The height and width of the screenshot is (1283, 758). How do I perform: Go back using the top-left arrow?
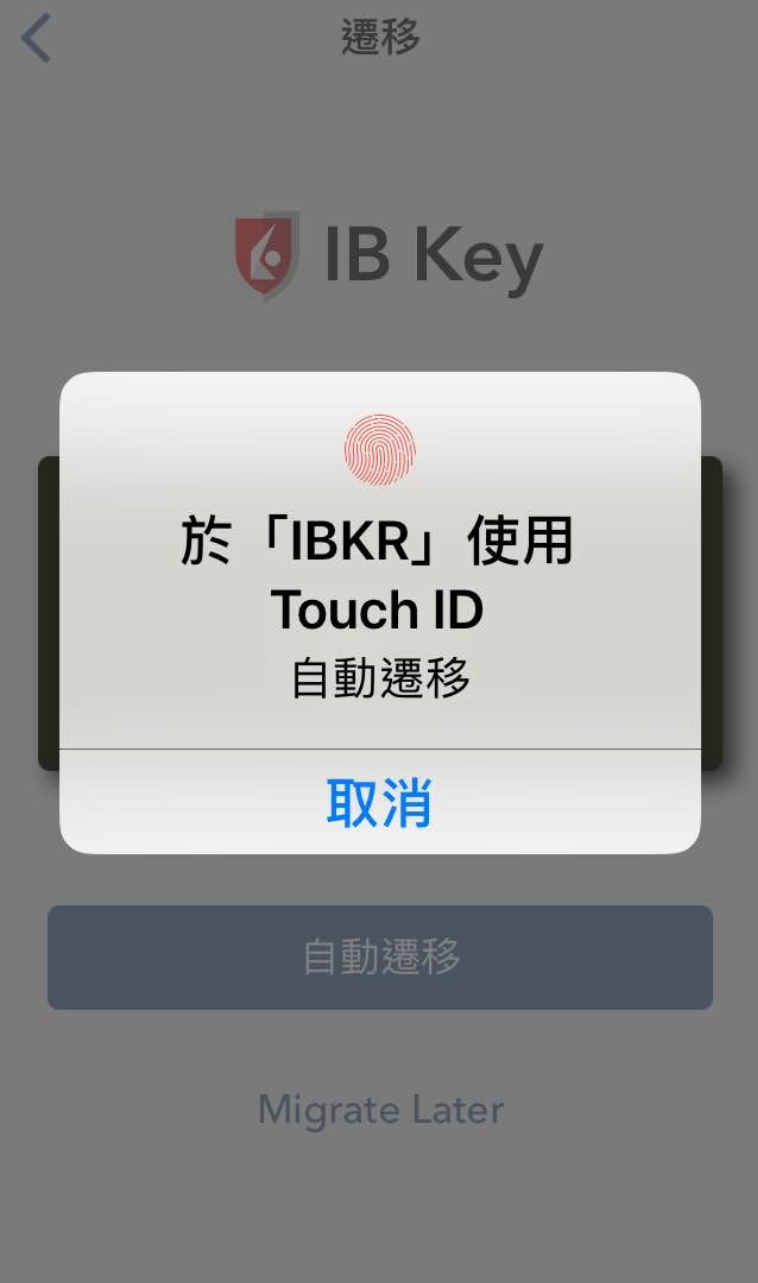[36, 40]
